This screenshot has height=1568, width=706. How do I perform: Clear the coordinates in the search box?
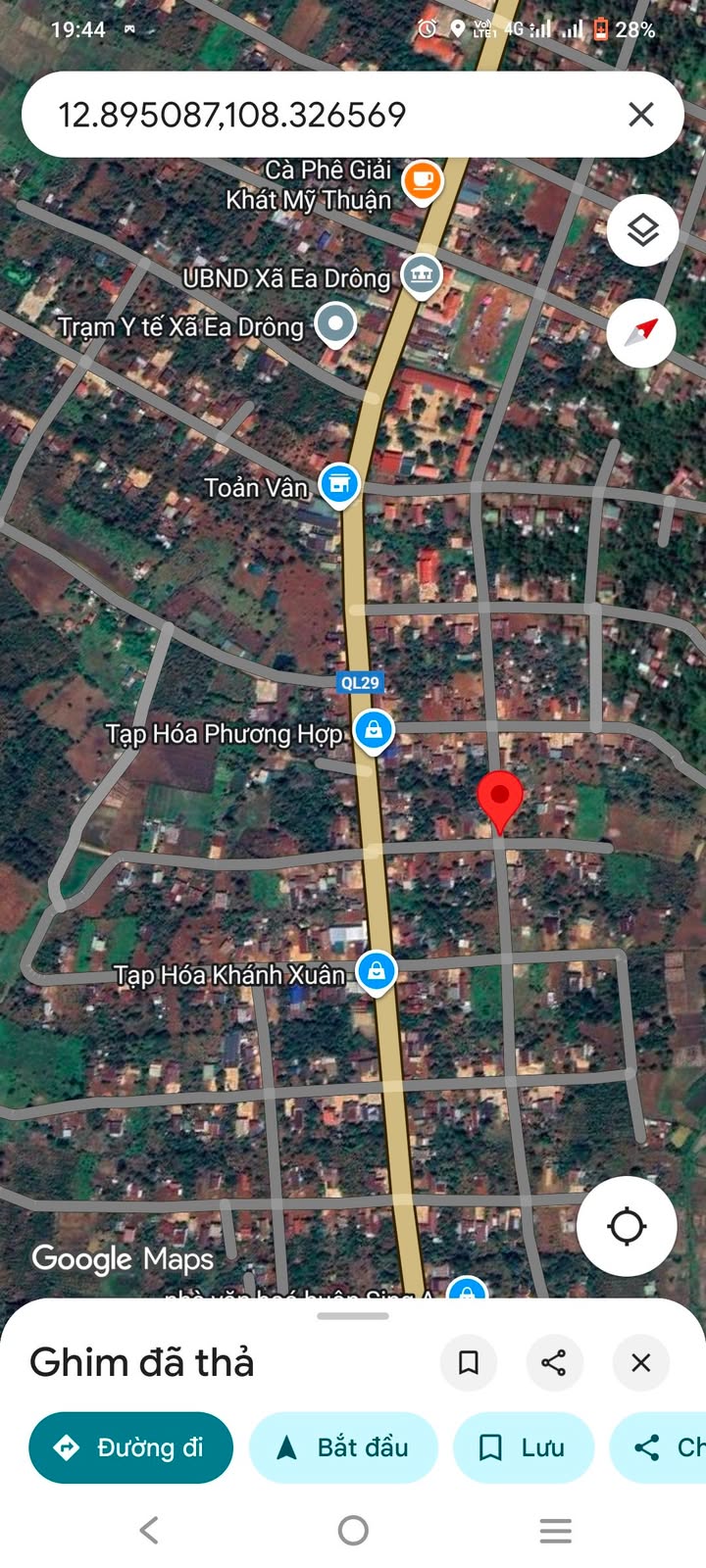(640, 115)
